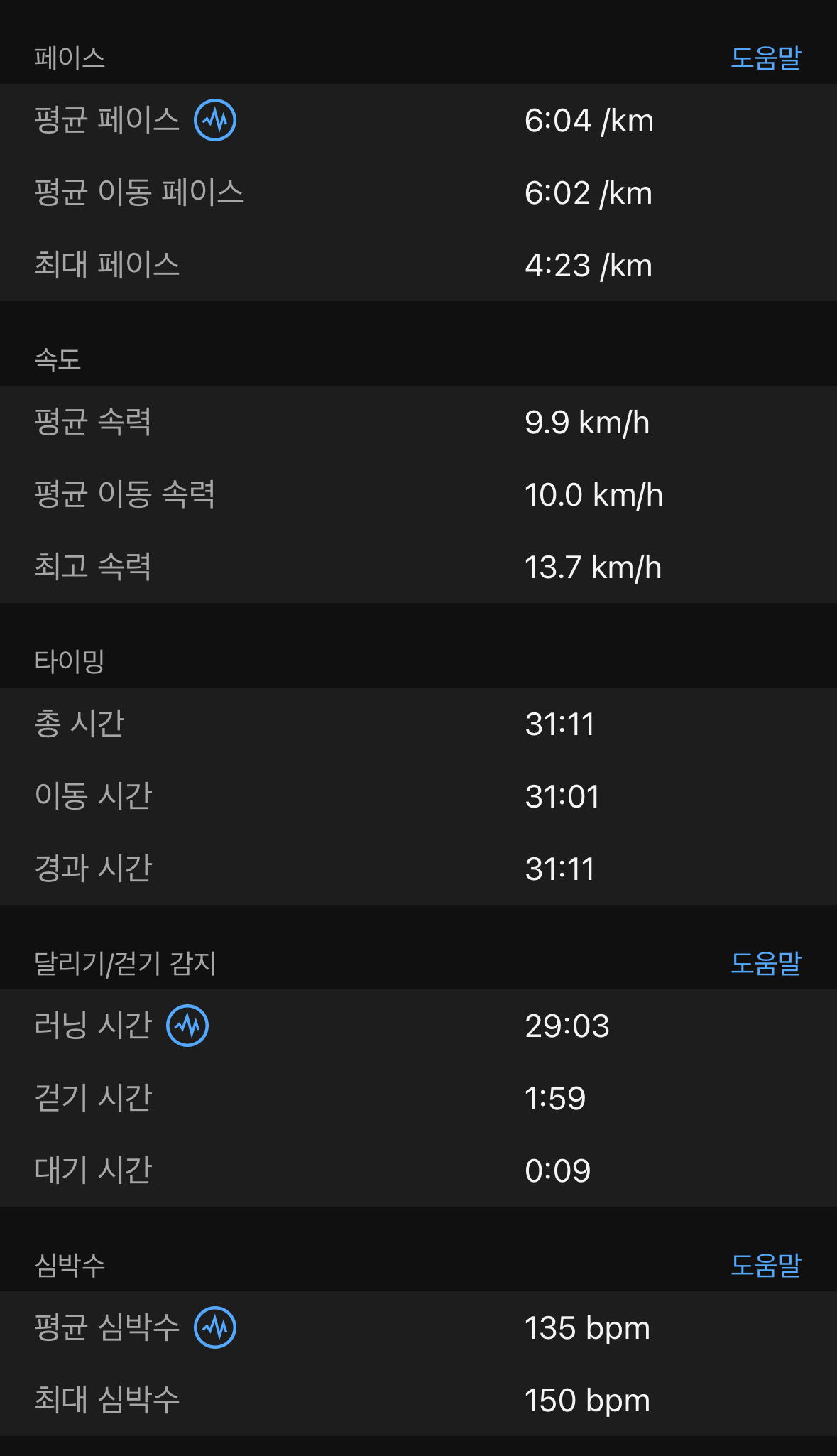The height and width of the screenshot is (1456, 837).
Task: Select the 평균 이동 페이스 row
Action: [419, 192]
